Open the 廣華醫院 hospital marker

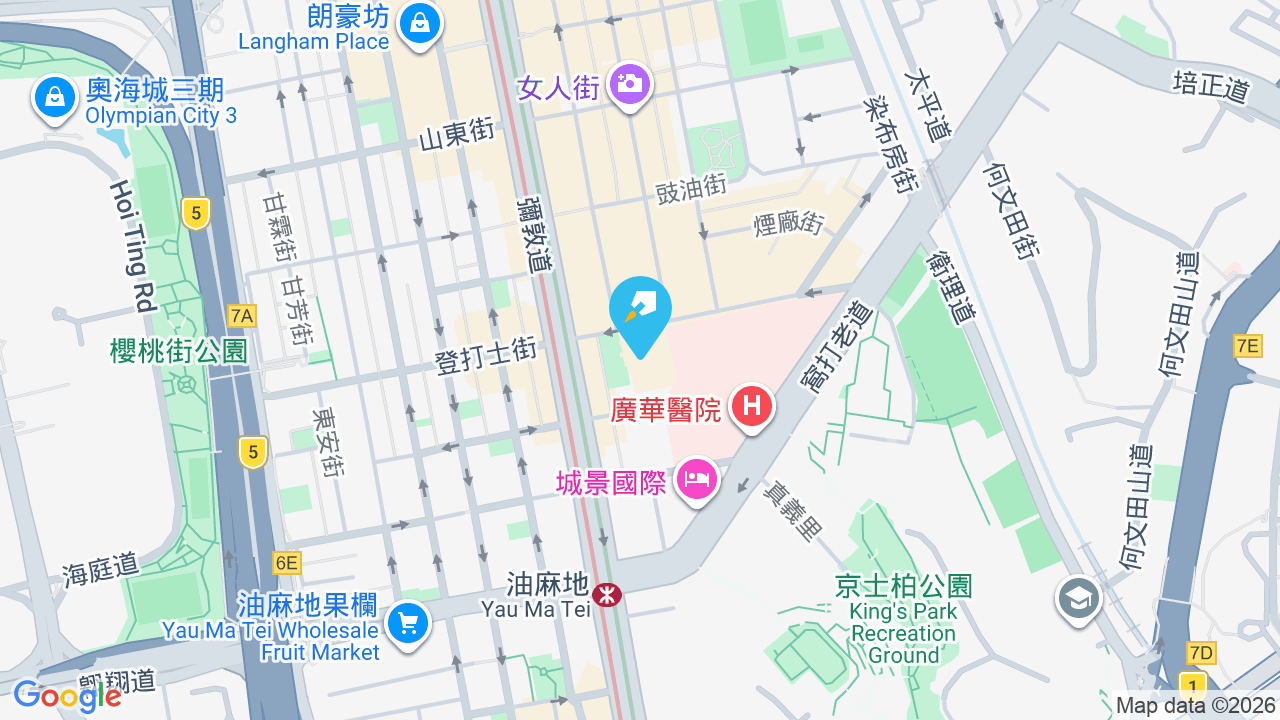coord(753,408)
